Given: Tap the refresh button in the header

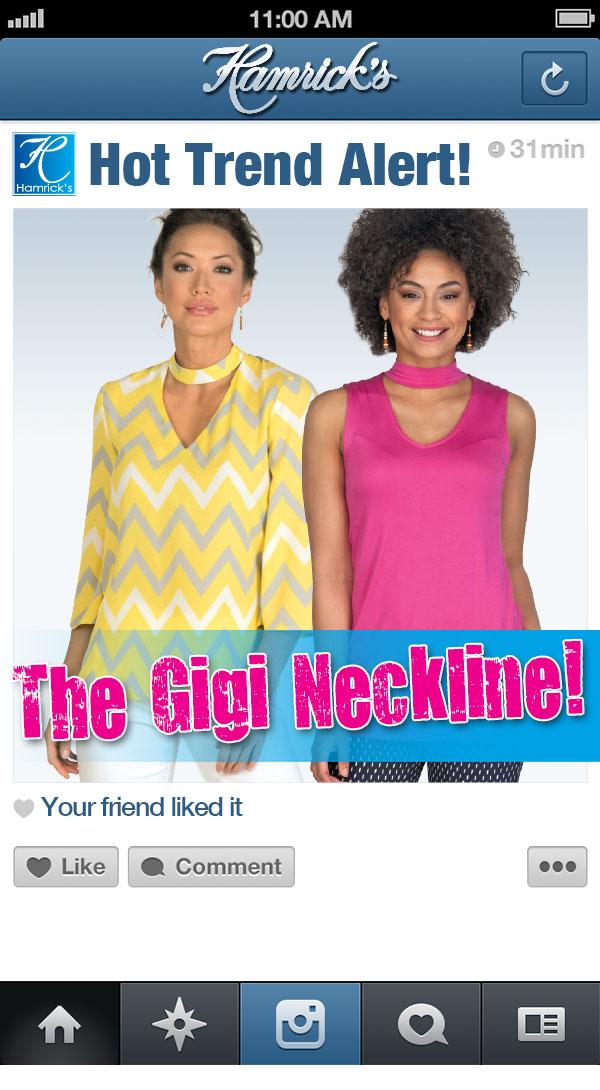Looking at the screenshot, I should (x=554, y=78).
